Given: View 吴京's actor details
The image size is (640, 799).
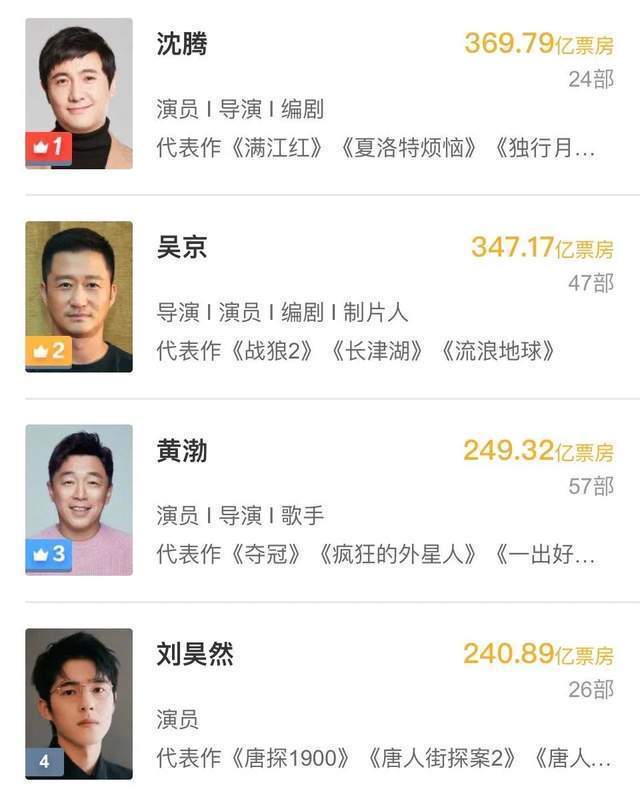Looking at the screenshot, I should click(182, 248).
